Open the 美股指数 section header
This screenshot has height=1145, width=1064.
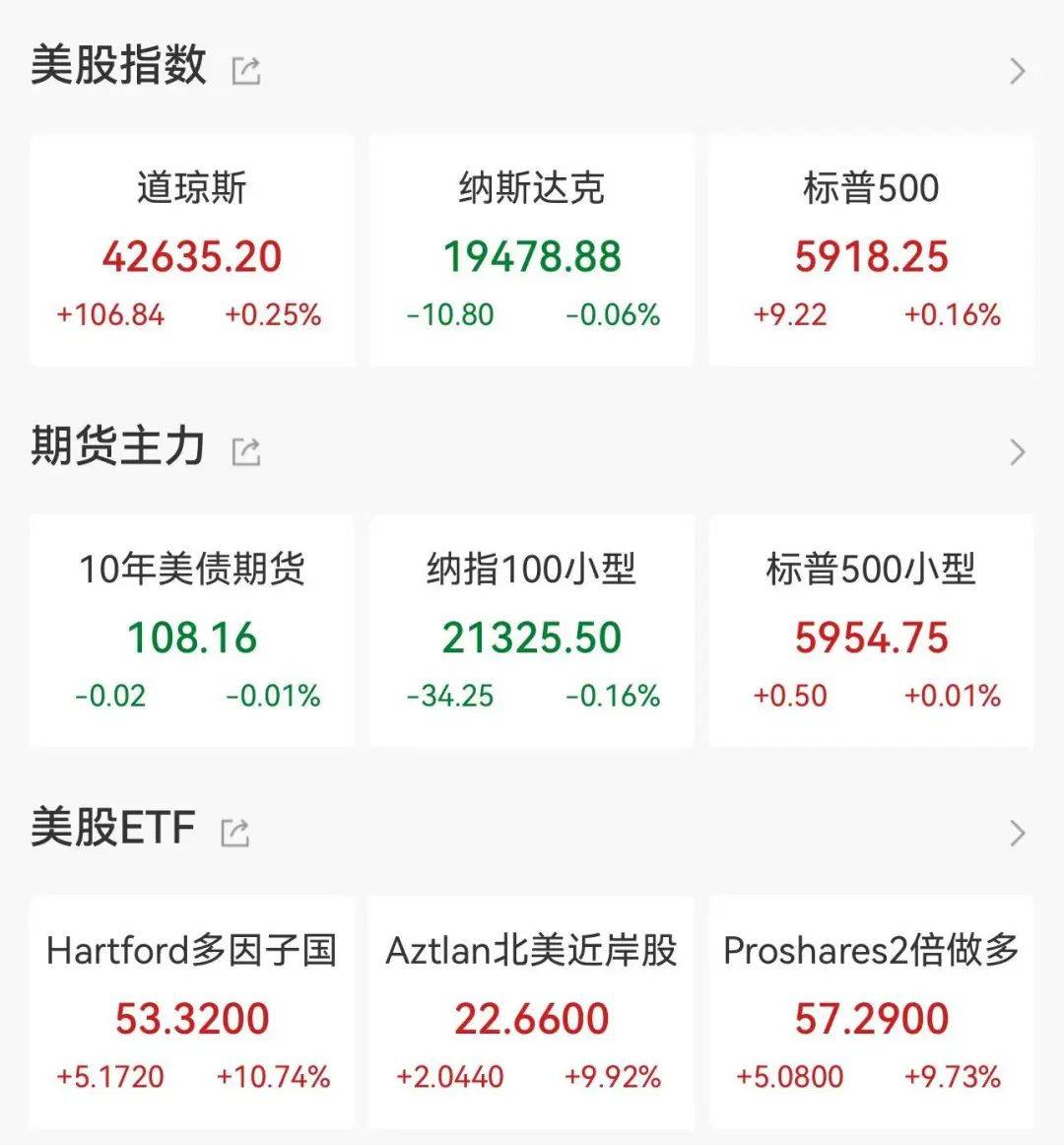(118, 67)
